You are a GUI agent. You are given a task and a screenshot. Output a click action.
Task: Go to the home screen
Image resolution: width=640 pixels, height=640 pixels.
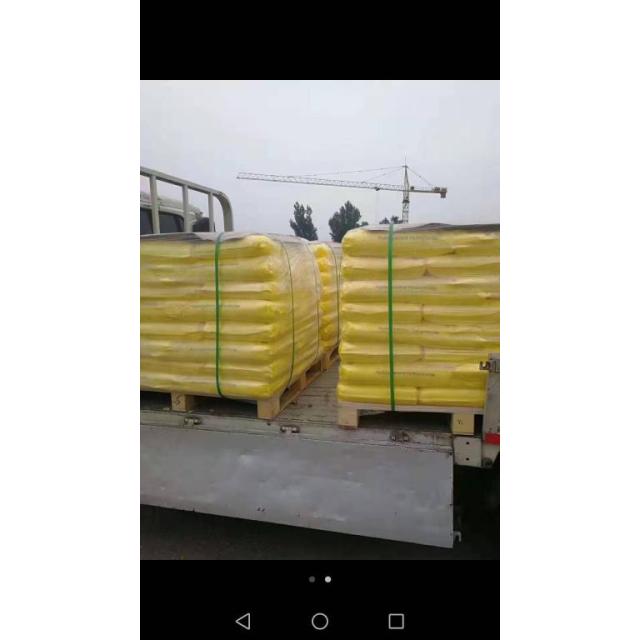coord(320,621)
